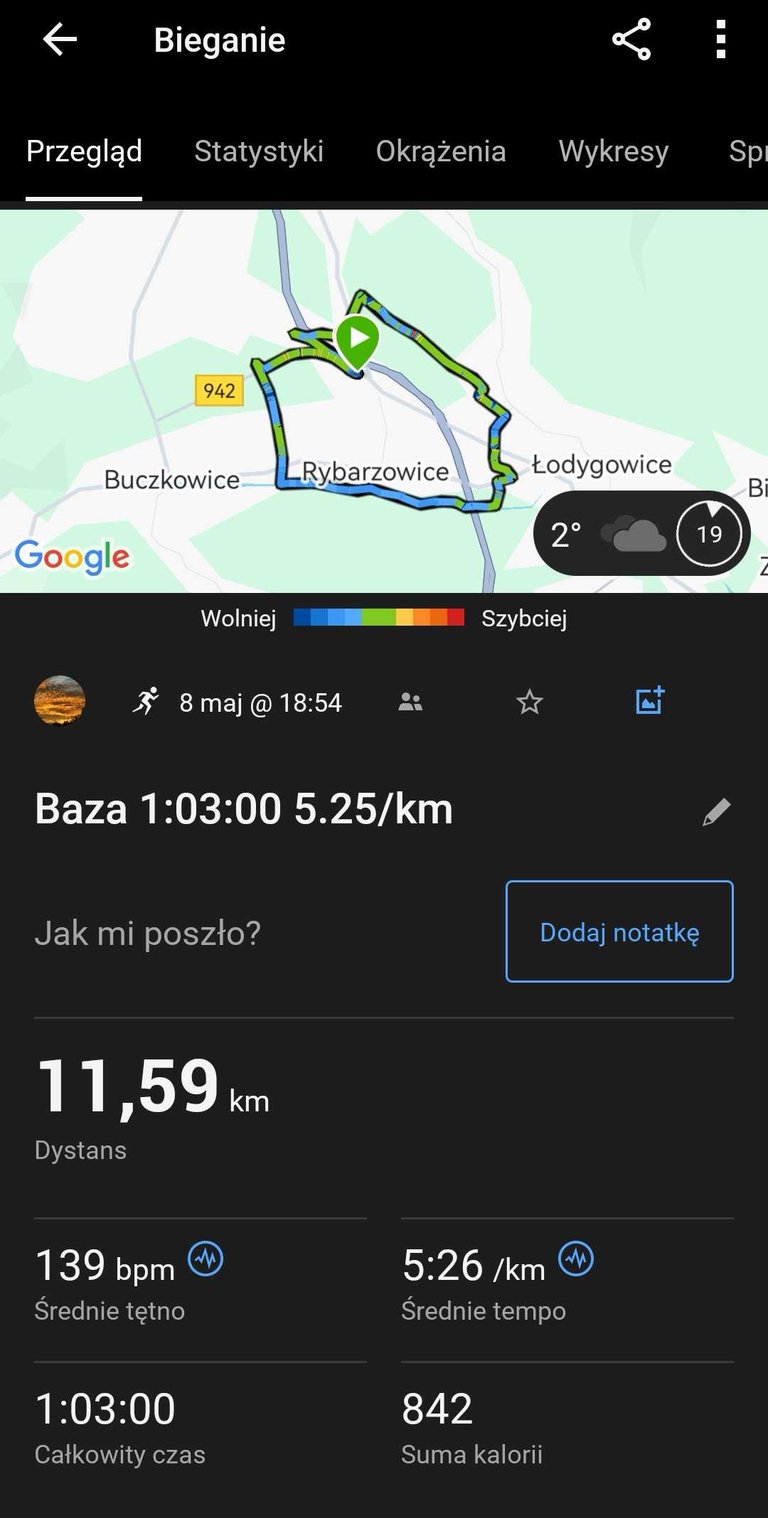The height and width of the screenshot is (1518, 768).
Task: Add a photo to the activity
Action: pyautogui.click(x=650, y=701)
